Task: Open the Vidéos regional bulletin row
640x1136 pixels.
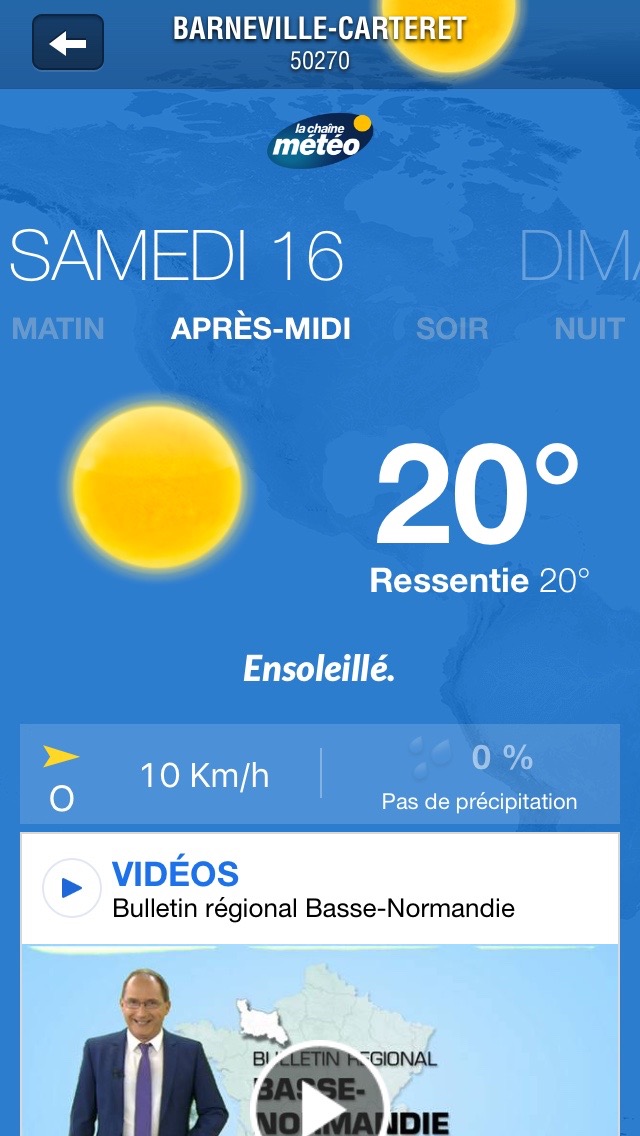Action: 319,888
